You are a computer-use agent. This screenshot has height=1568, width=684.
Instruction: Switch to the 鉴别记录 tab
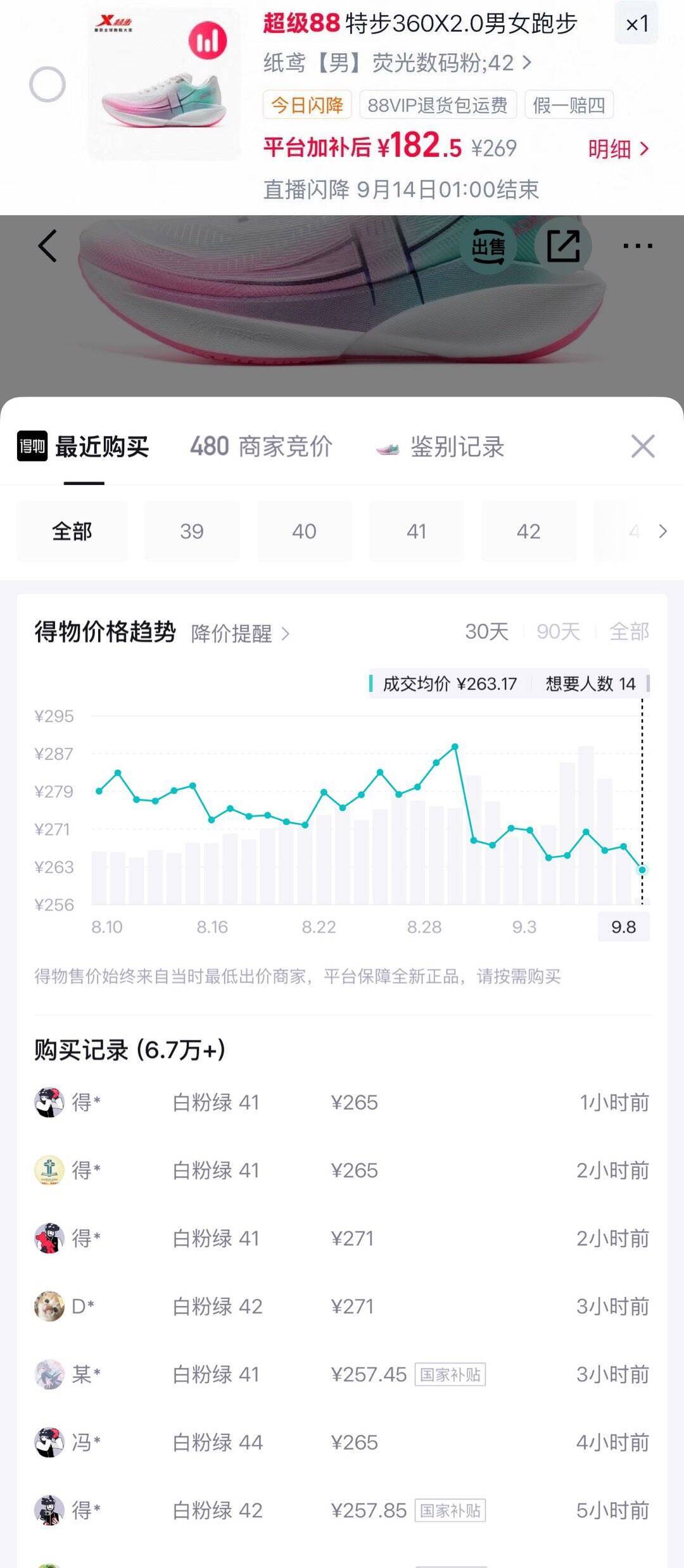click(x=440, y=447)
